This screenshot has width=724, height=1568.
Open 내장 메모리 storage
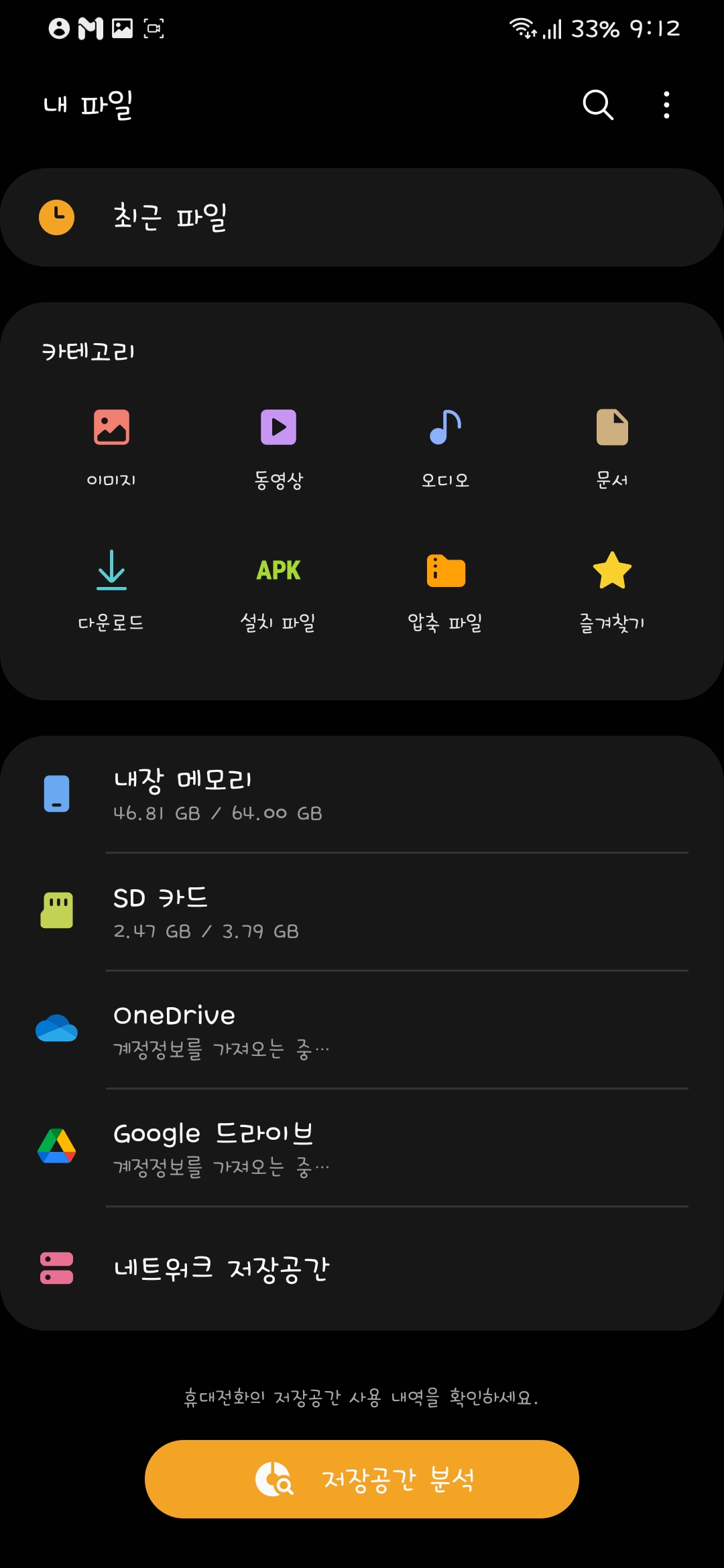[x=362, y=795]
